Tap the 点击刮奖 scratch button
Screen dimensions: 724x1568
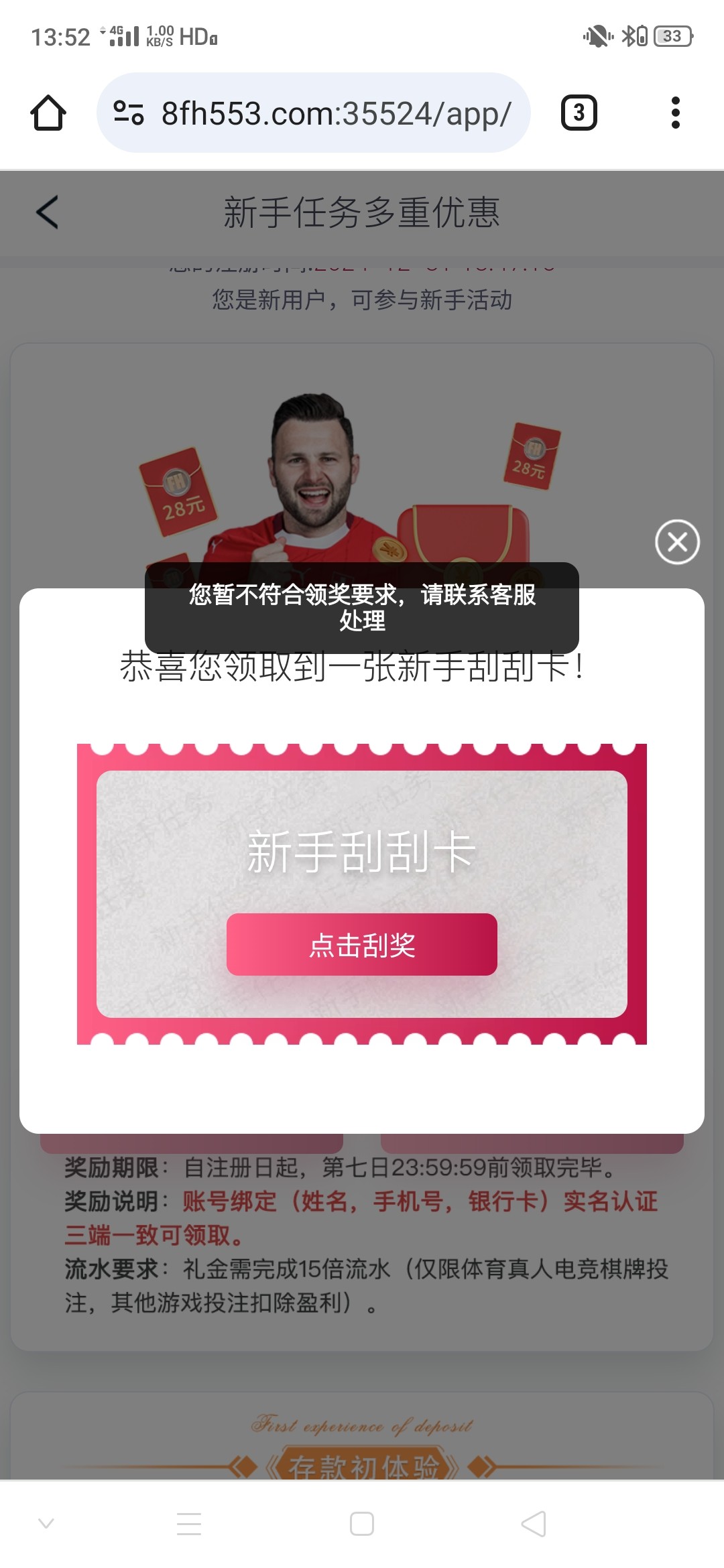(x=362, y=944)
